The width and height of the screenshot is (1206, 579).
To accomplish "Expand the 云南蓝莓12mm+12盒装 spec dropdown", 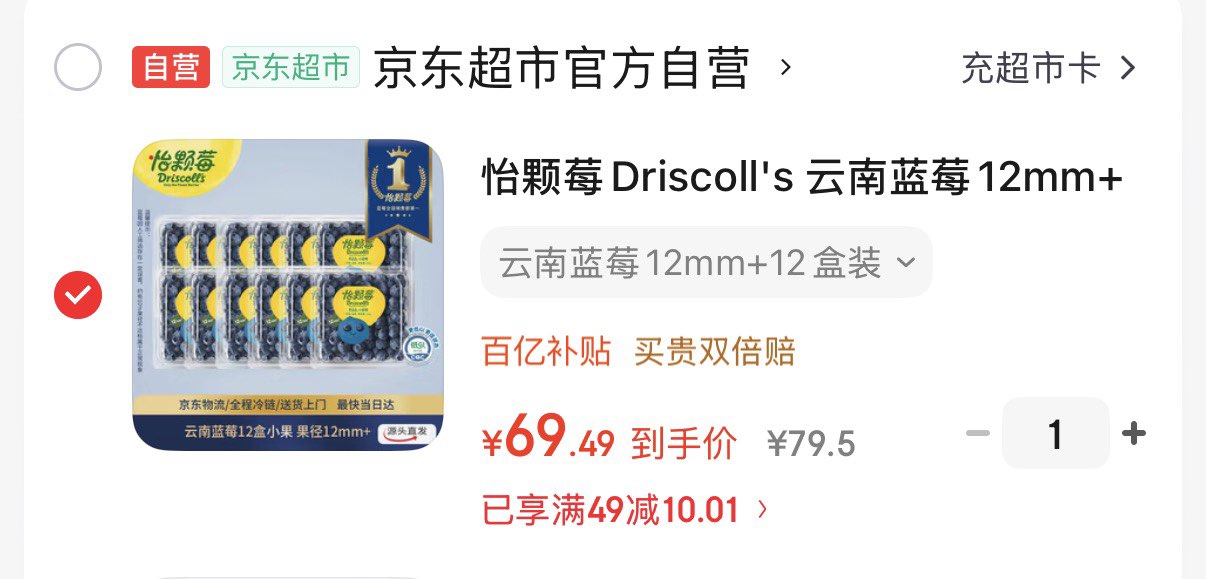I will (x=706, y=263).
